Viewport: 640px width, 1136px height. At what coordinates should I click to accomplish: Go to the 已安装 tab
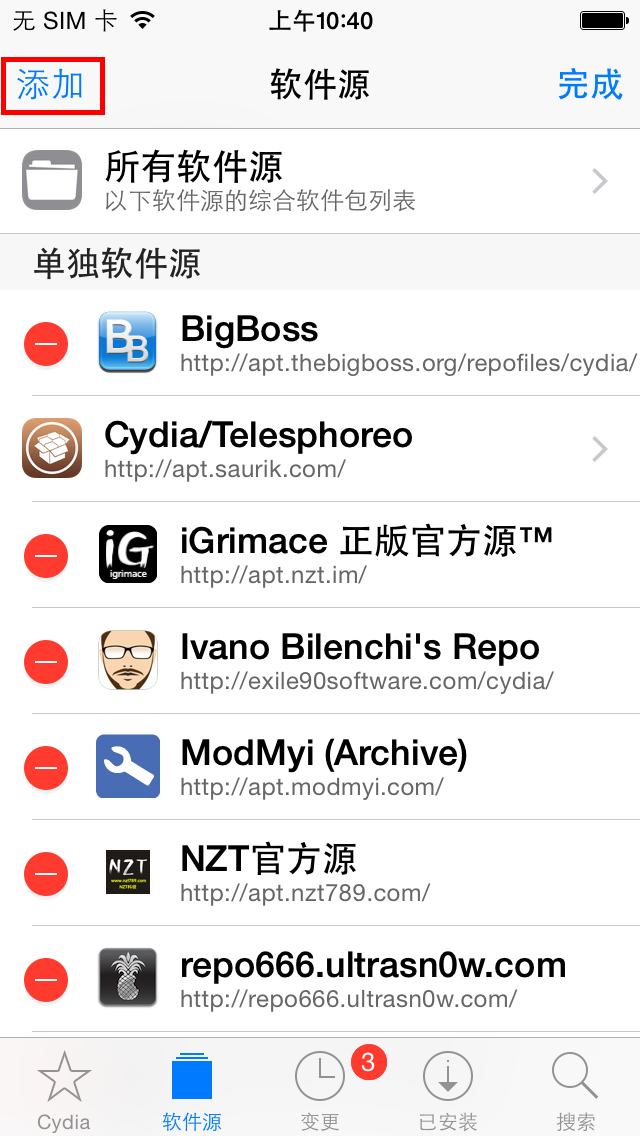[x=448, y=1089]
